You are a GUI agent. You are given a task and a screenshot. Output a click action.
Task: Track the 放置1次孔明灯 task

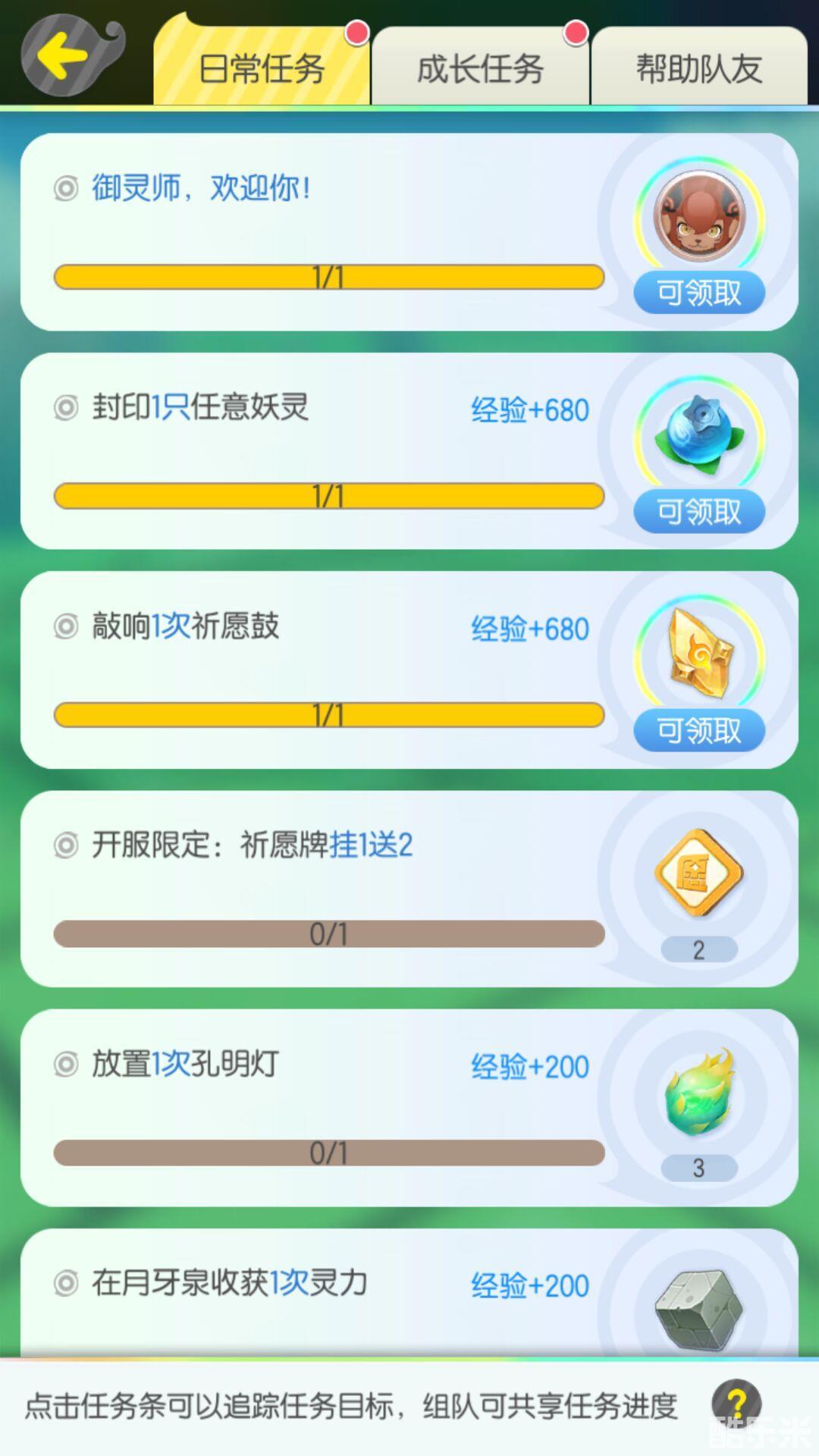[409, 1108]
